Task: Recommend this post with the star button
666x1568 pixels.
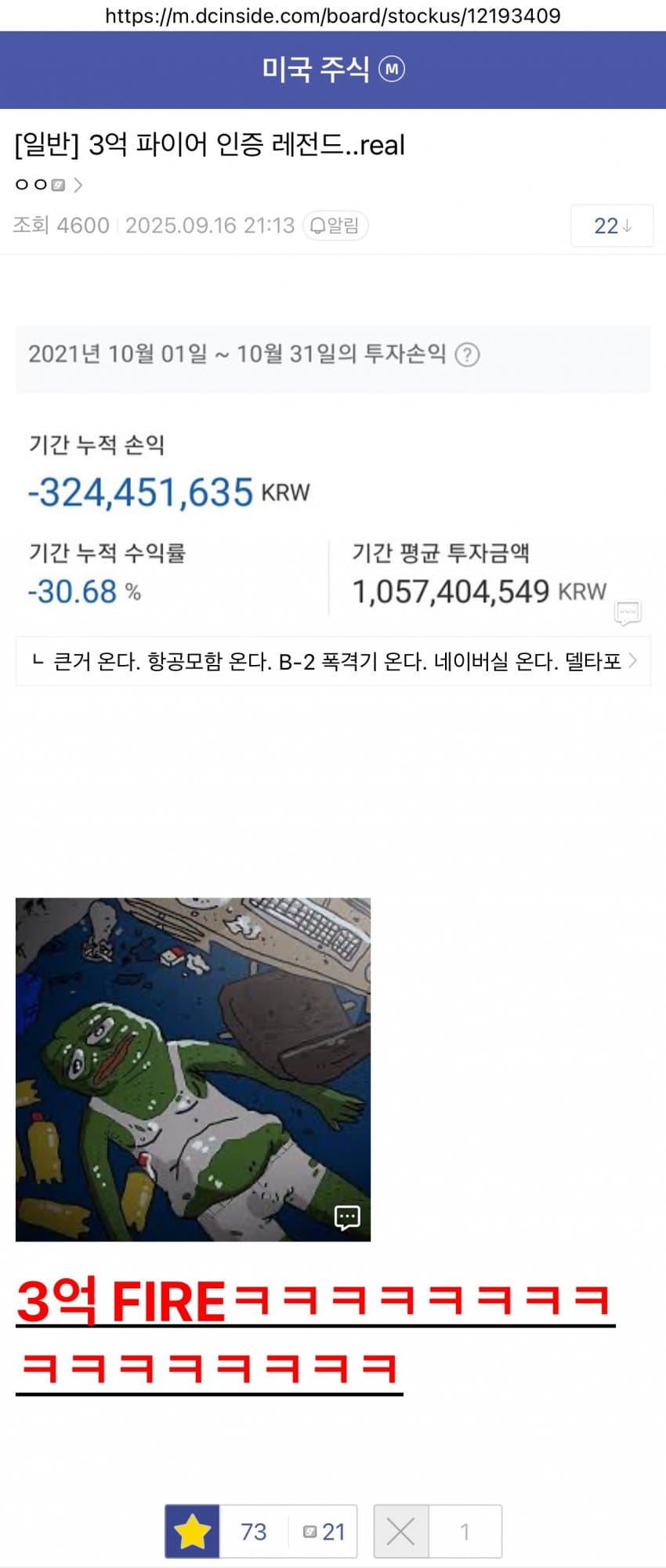Action: tap(193, 1531)
